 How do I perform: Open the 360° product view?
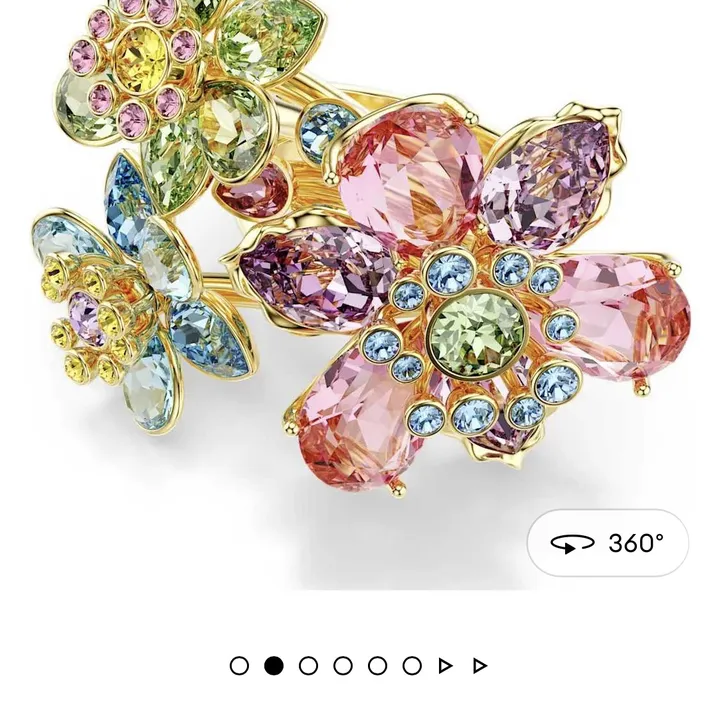coord(607,543)
